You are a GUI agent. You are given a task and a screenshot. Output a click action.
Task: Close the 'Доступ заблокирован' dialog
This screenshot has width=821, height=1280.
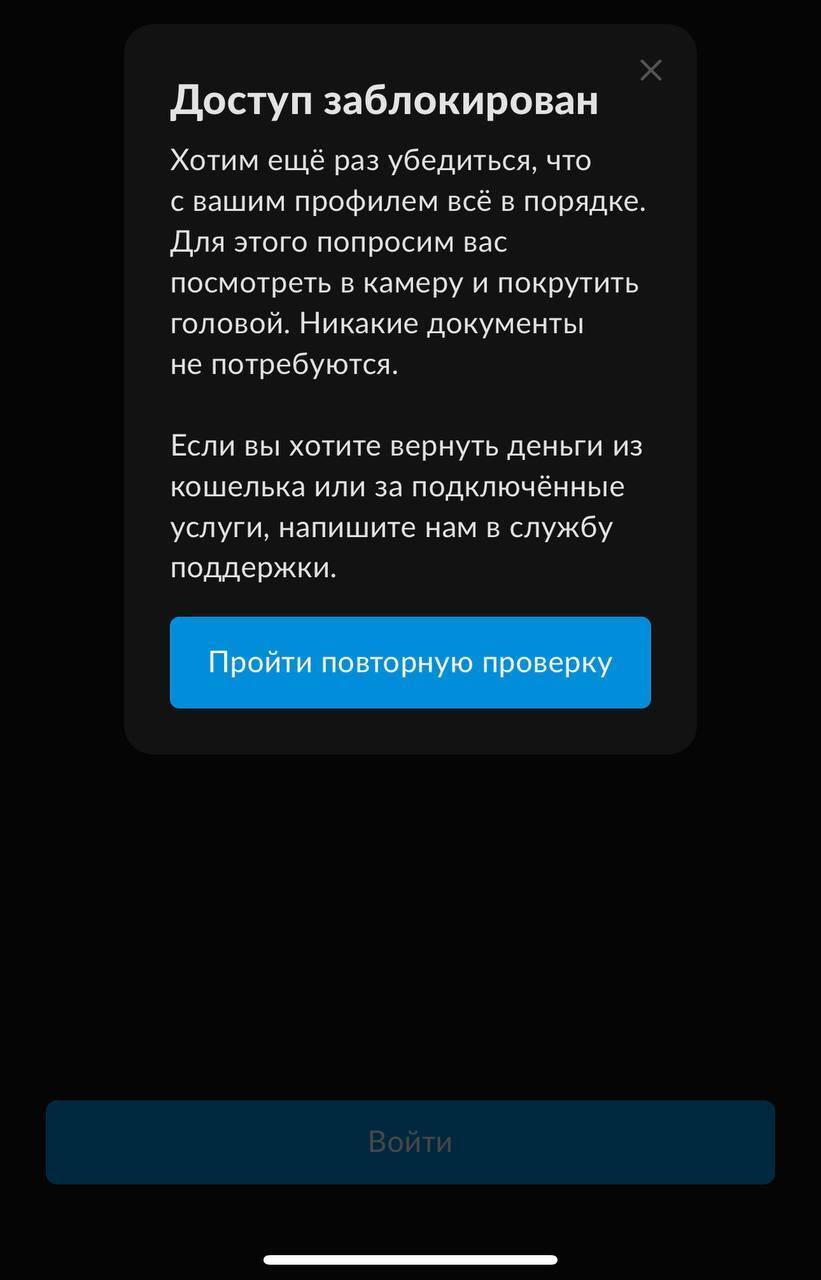tap(651, 70)
